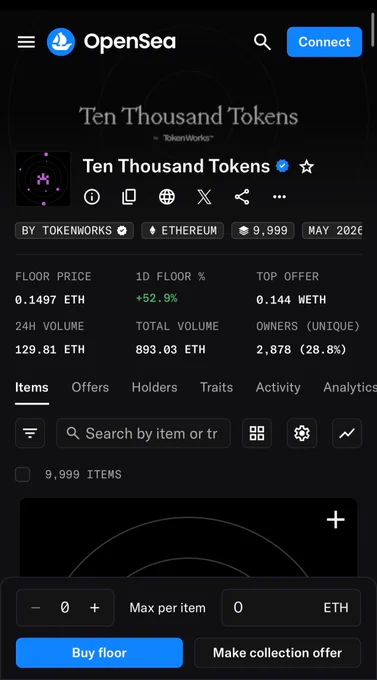Open the three-dot overflow menu
This screenshot has height=680, width=377.
click(x=279, y=197)
